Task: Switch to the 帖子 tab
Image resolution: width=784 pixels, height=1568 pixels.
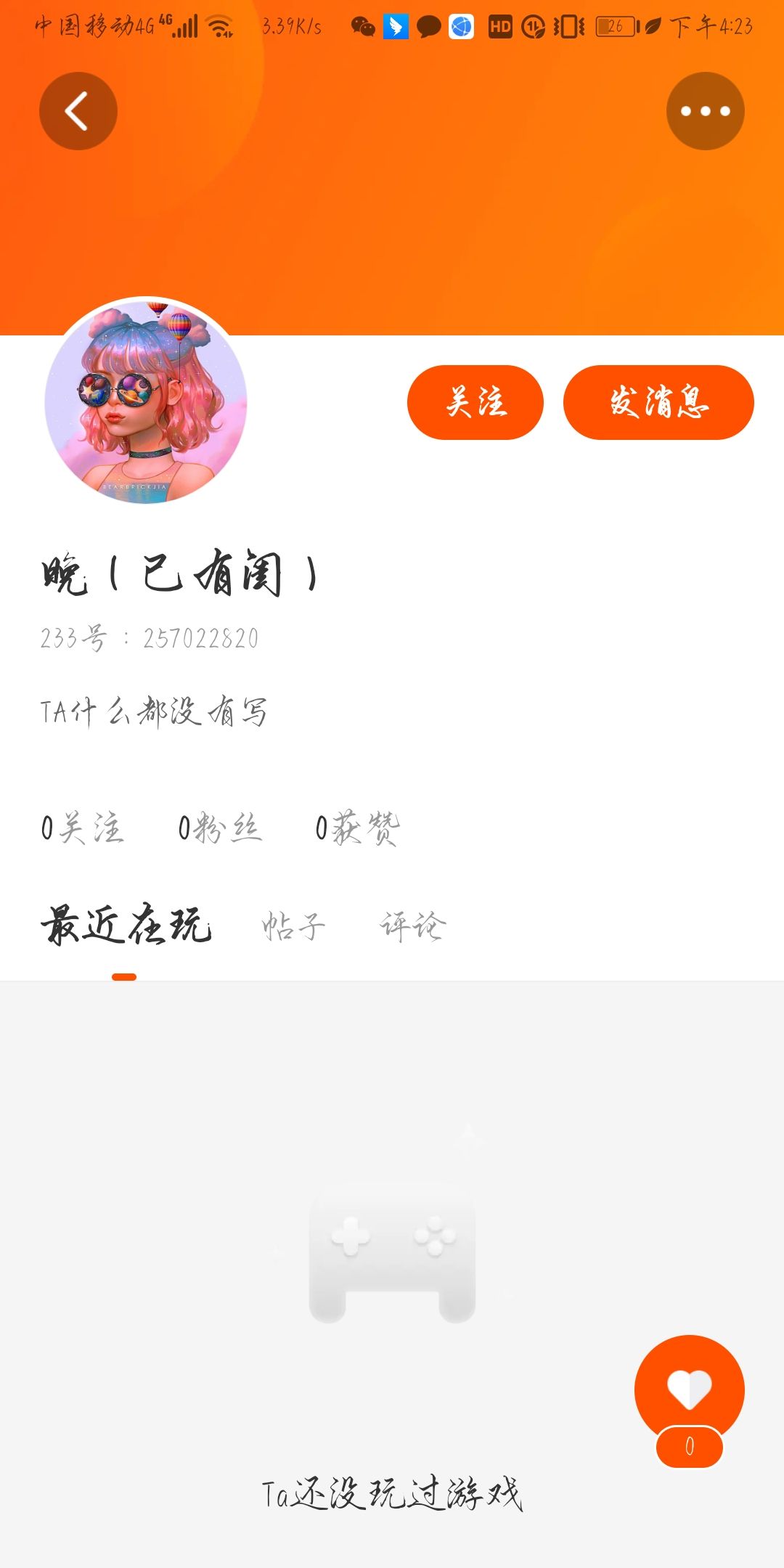Action: tap(293, 926)
